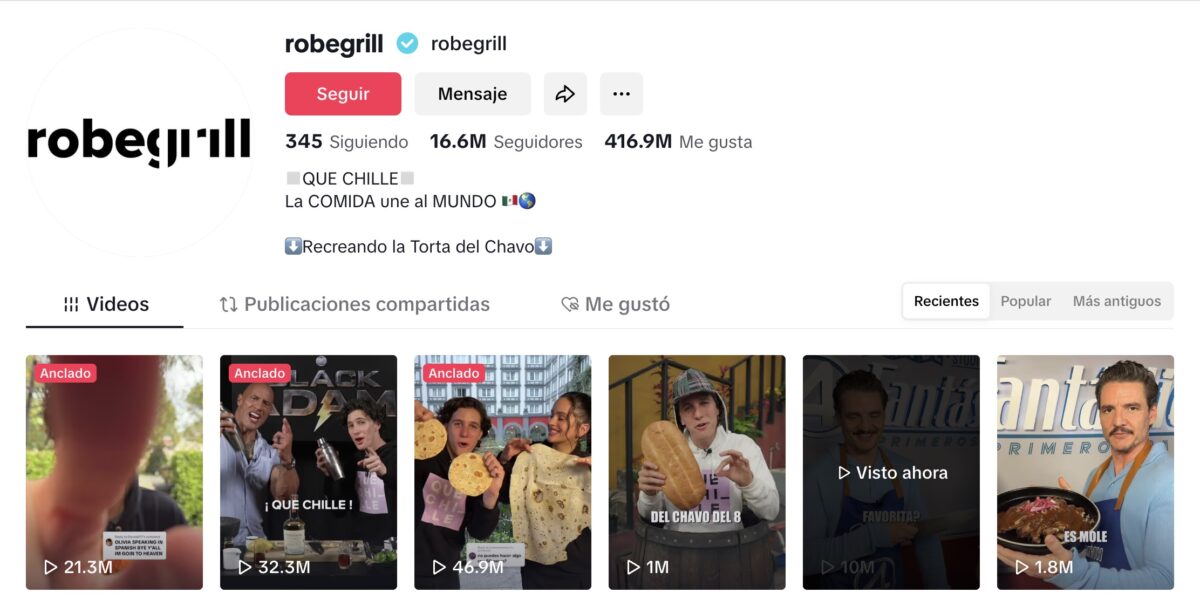The image size is (1200, 613).
Task: Switch to the Videos tab
Action: click(105, 305)
